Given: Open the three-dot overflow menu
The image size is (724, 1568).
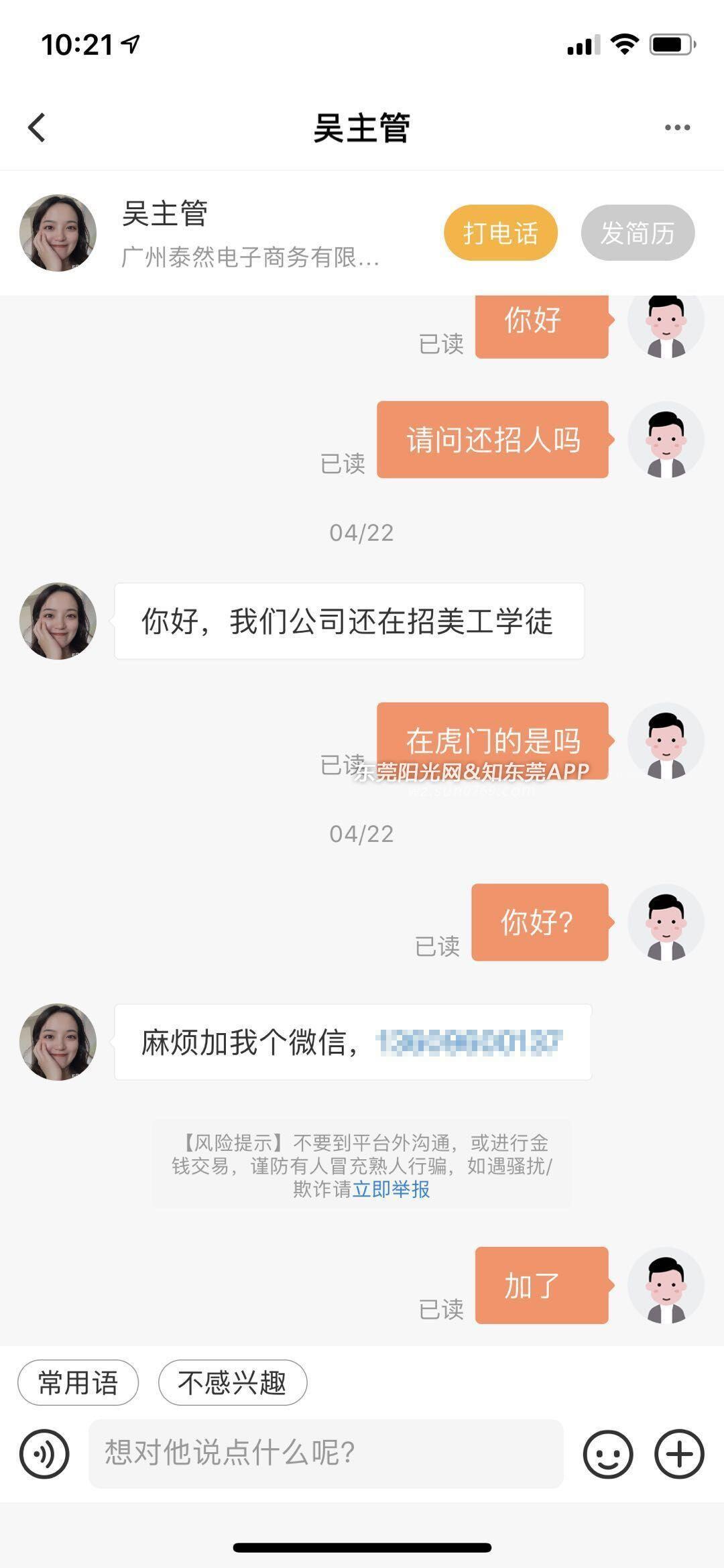Looking at the screenshot, I should coord(677,127).
